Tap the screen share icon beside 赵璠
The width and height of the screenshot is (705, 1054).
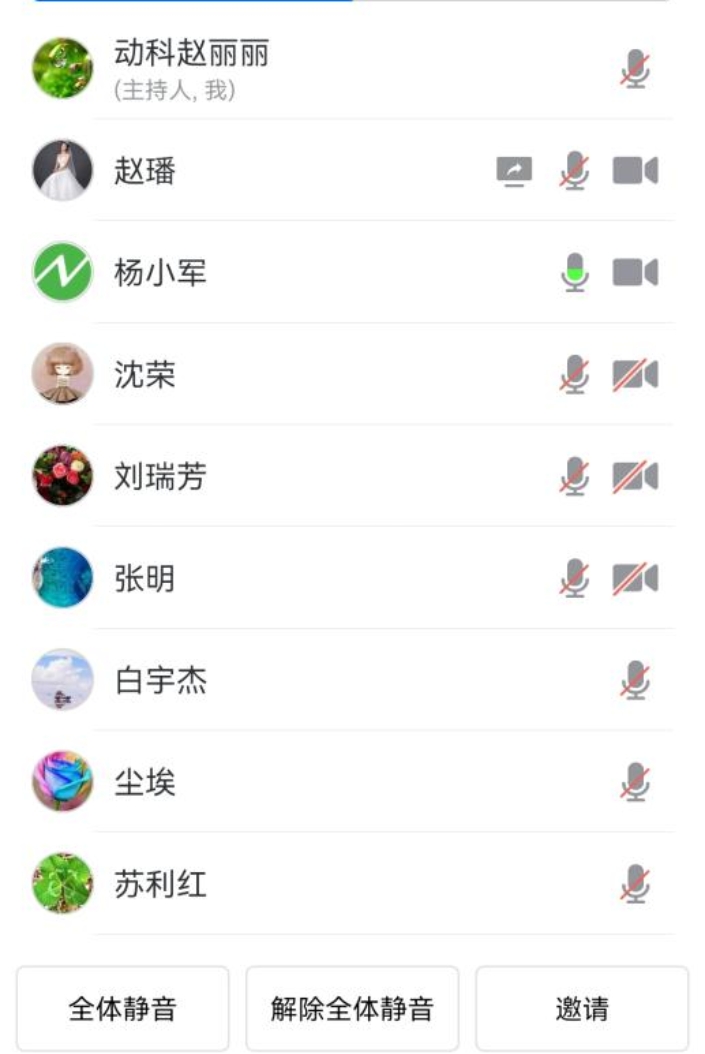515,172
